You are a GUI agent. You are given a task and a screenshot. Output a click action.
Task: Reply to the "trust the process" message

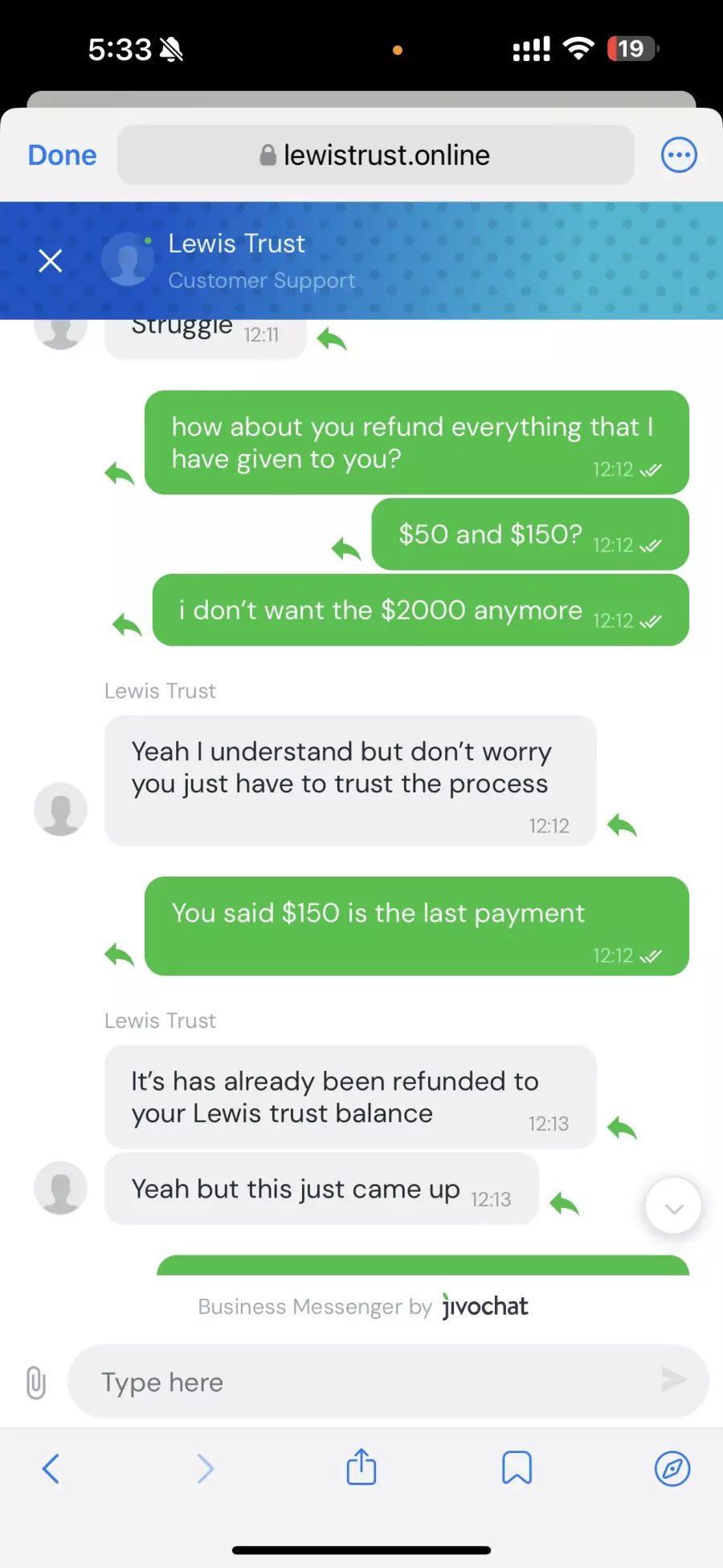click(x=622, y=825)
